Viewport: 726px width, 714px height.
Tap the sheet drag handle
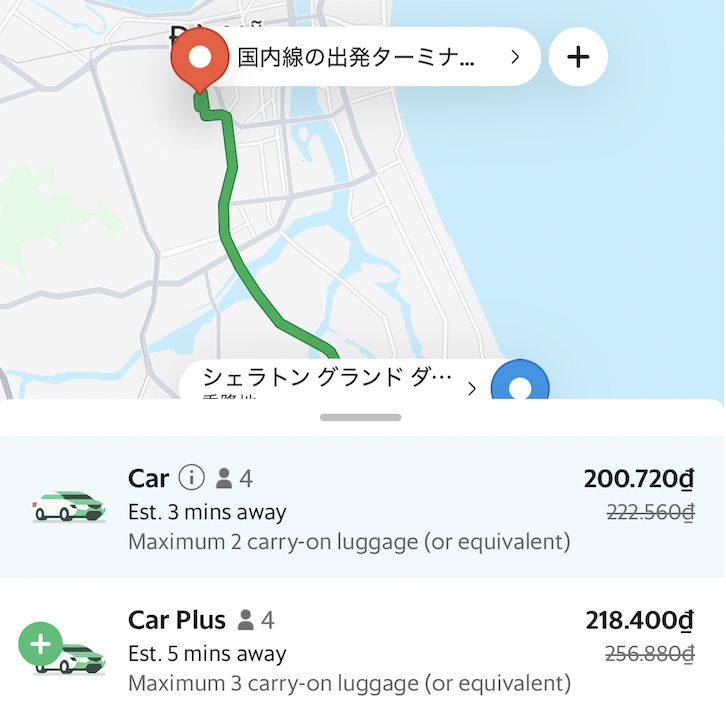tap(361, 418)
